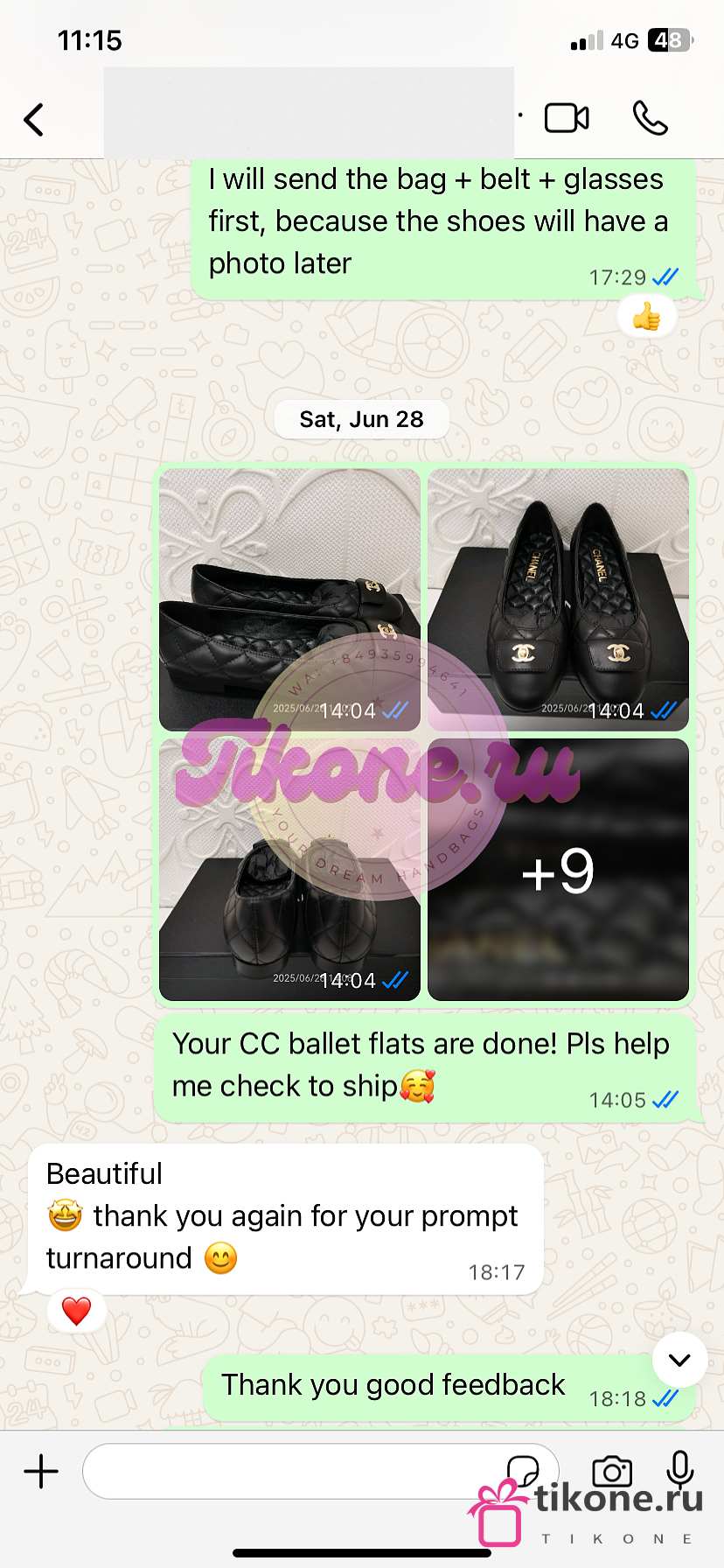
Task: Jump to latest messages with down arrow
Action: pos(680,1360)
